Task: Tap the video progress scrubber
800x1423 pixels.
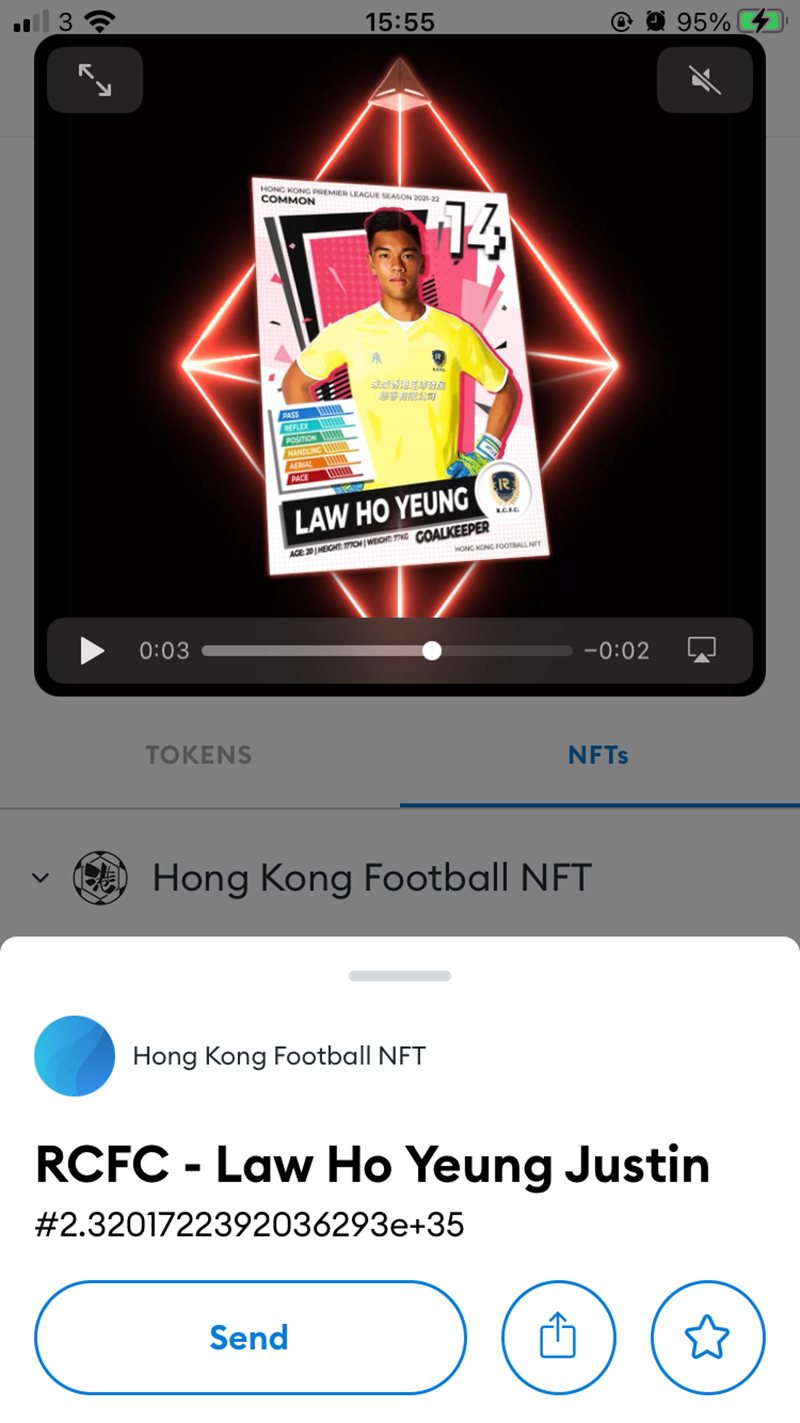Action: pos(432,651)
